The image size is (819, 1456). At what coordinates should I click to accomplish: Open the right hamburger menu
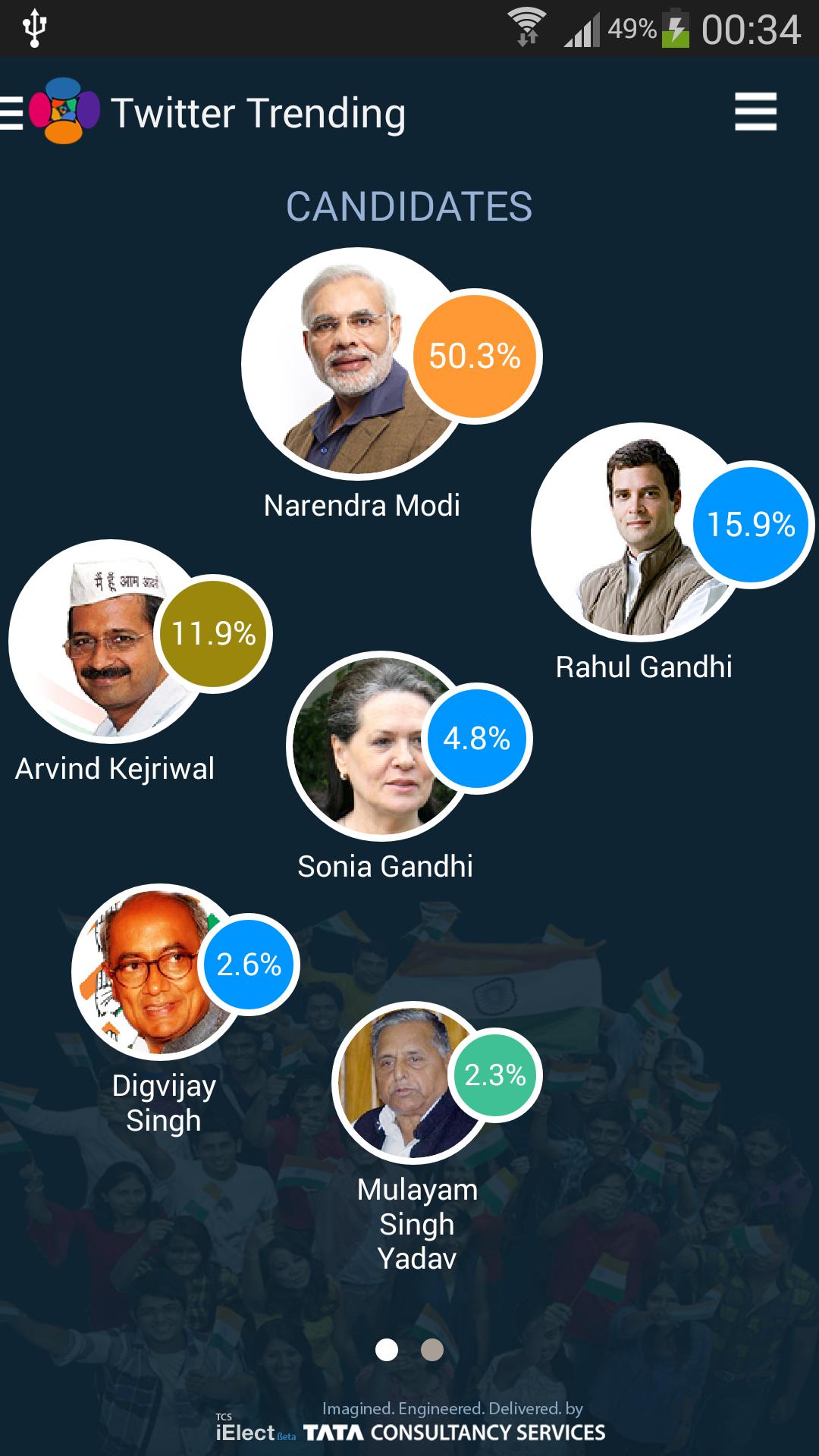(x=755, y=112)
